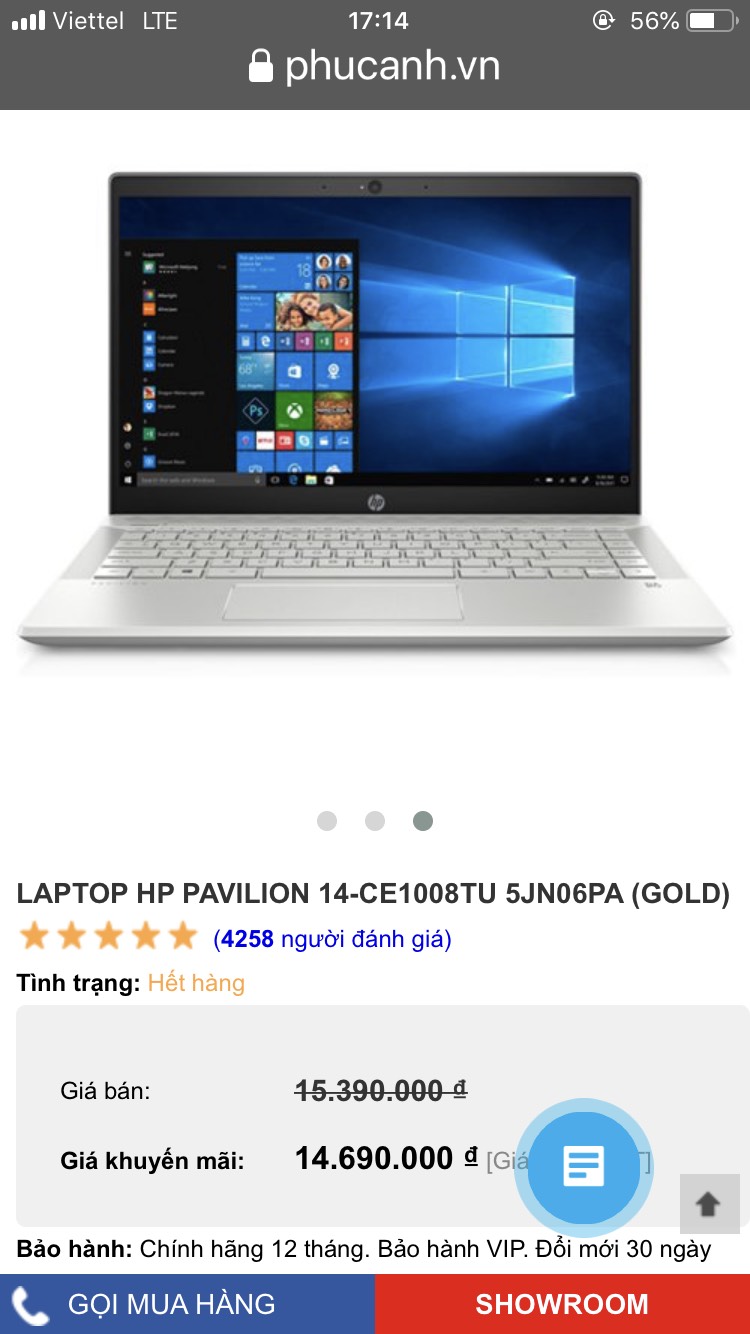
Task: Tap the phucanh.vn address bar
Action: coord(375,67)
